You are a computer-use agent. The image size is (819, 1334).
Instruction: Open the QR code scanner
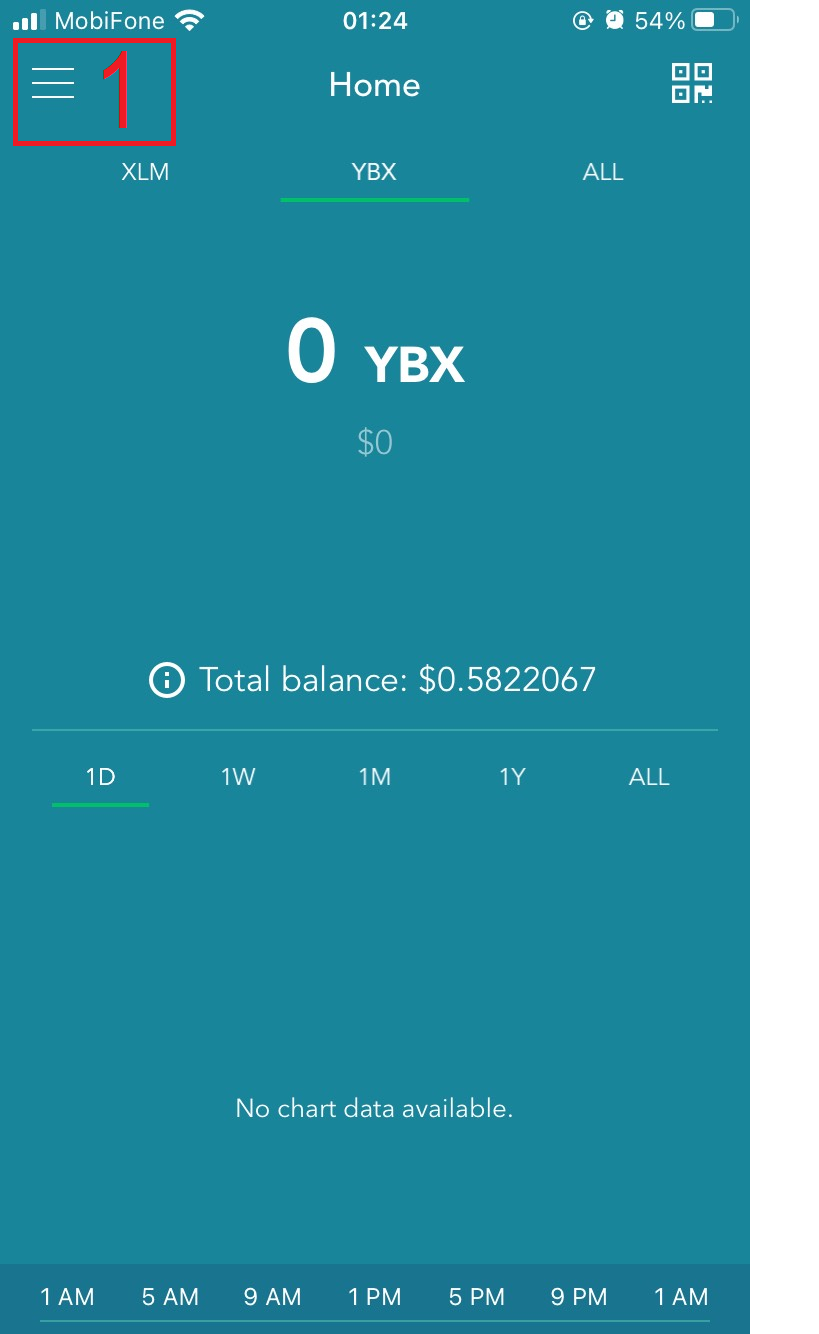[x=691, y=83]
